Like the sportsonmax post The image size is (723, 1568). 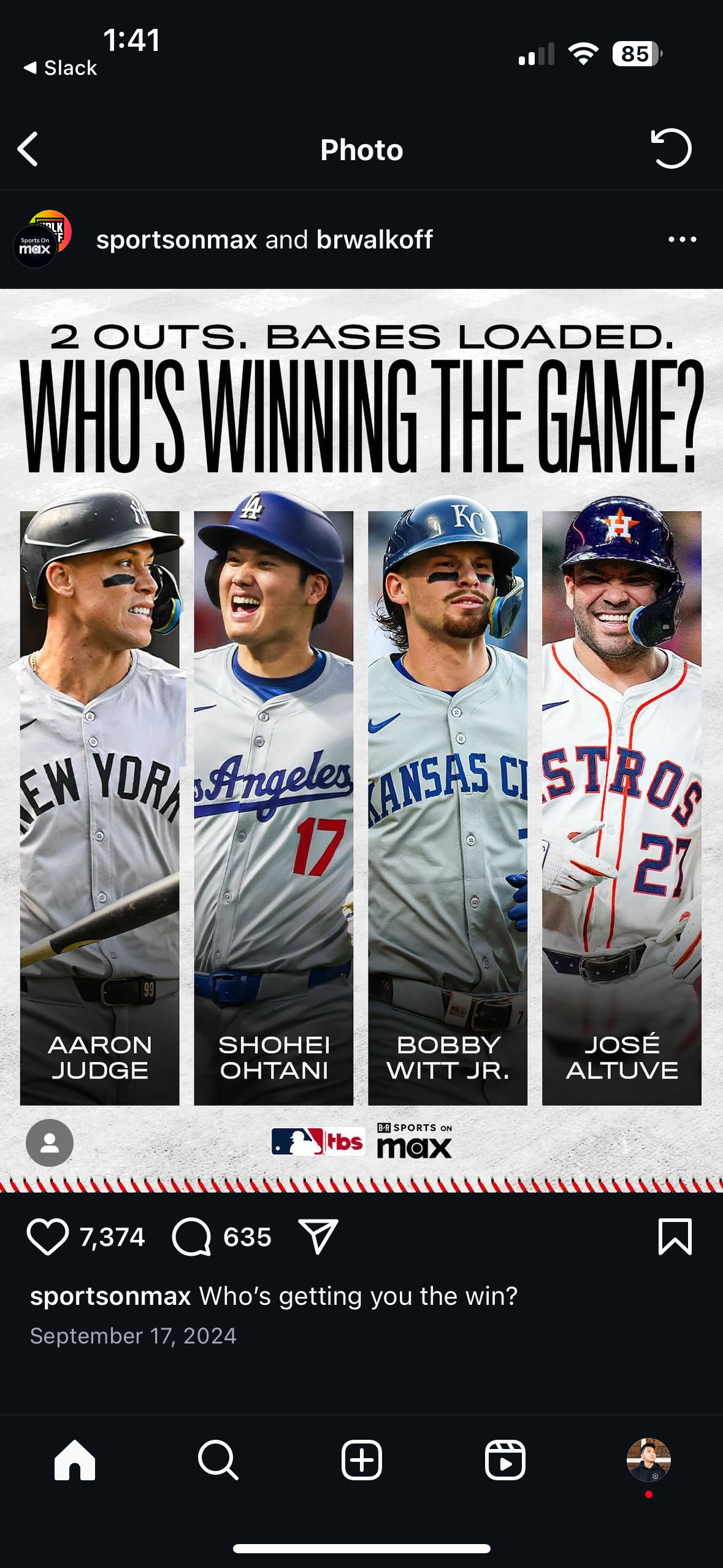click(x=47, y=1237)
